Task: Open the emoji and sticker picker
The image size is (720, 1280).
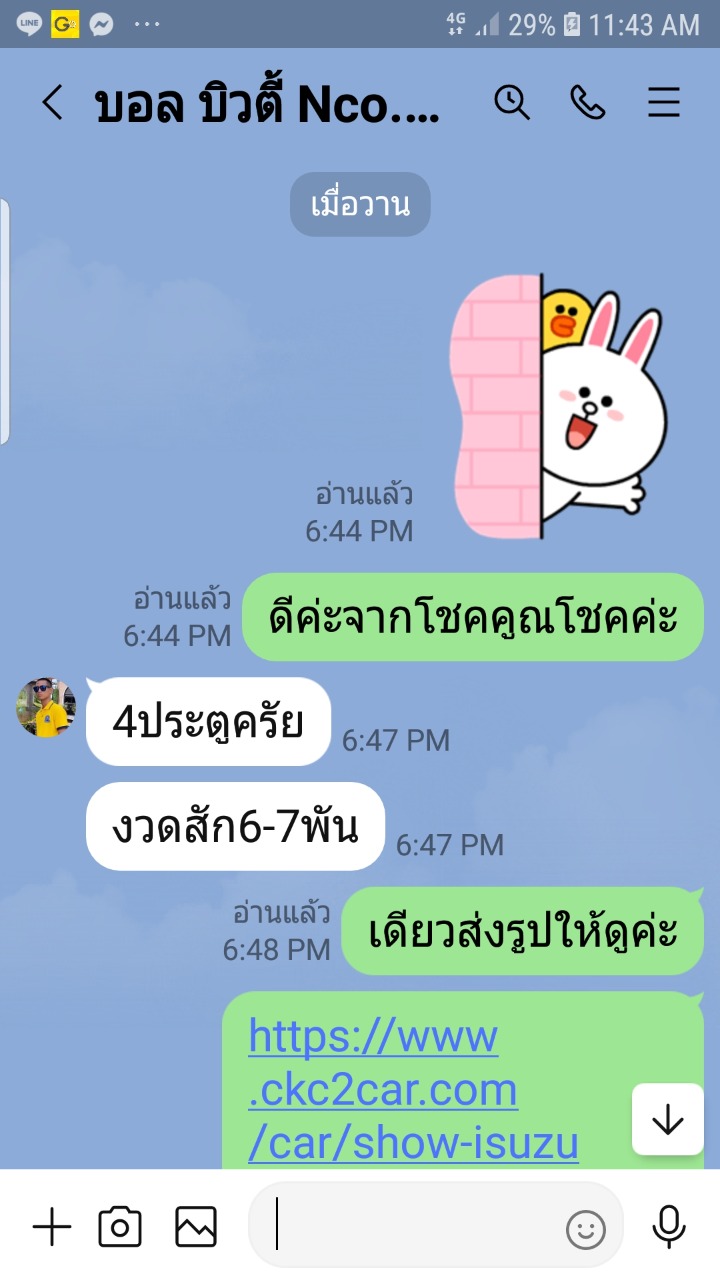Action: click(x=586, y=1229)
